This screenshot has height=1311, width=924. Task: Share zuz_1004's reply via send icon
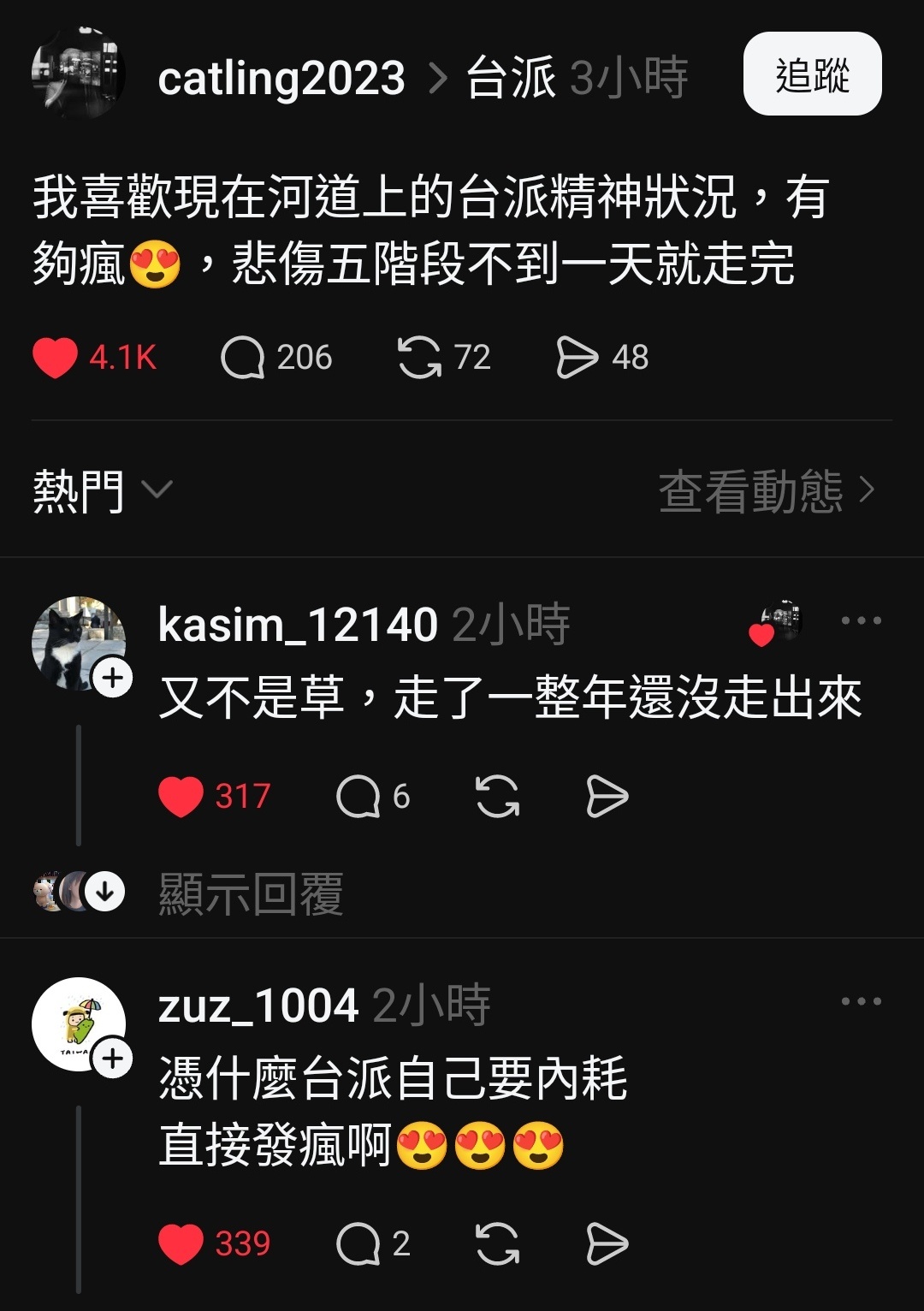[607, 1243]
